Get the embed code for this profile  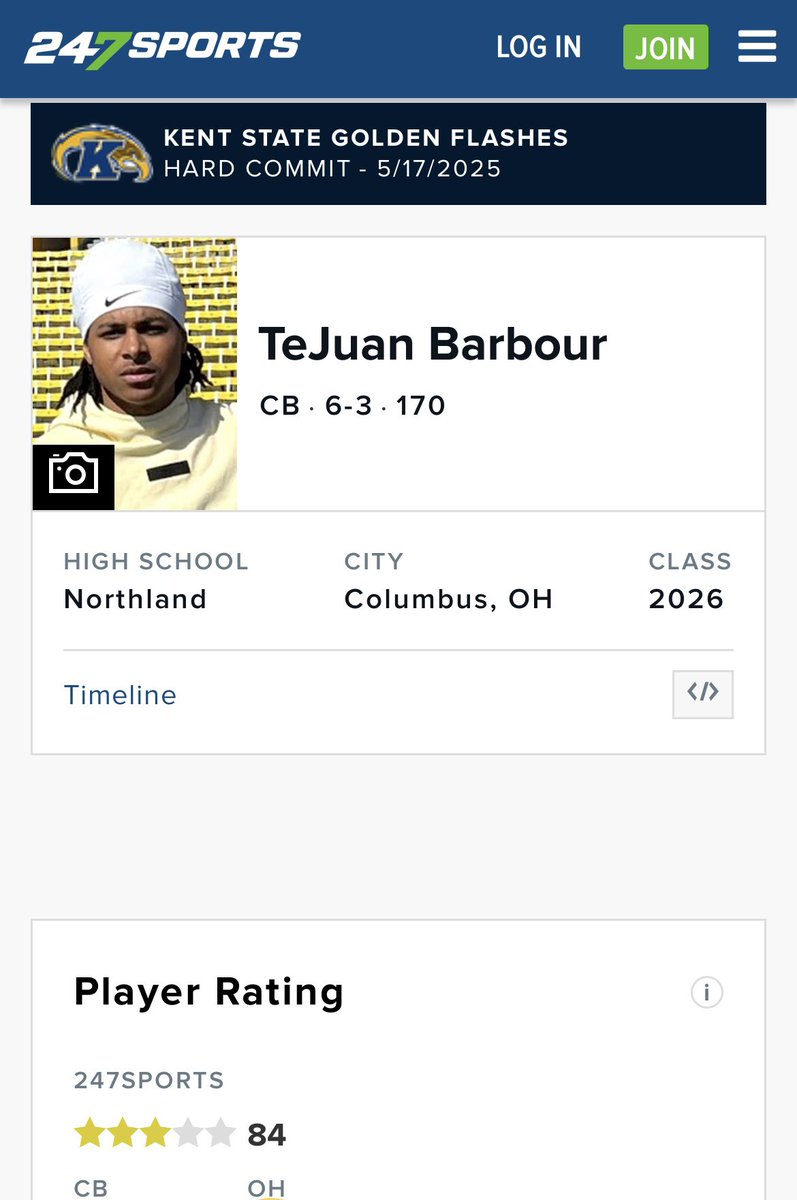click(702, 694)
